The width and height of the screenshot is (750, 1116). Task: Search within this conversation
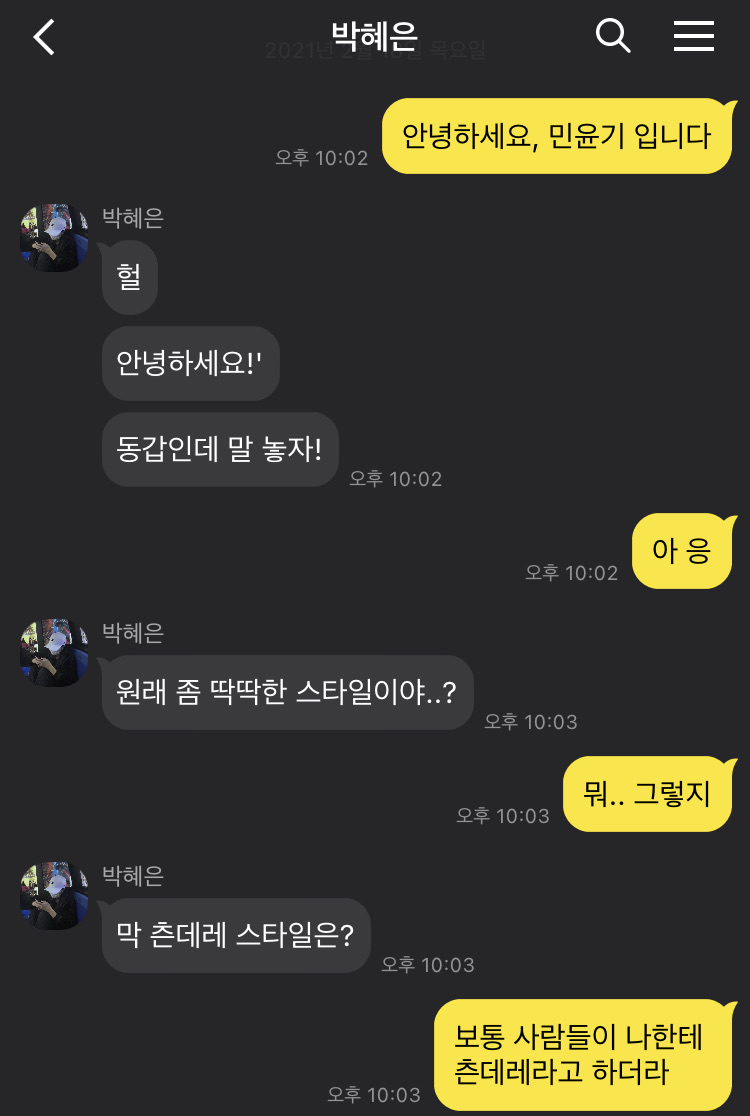[x=612, y=36]
